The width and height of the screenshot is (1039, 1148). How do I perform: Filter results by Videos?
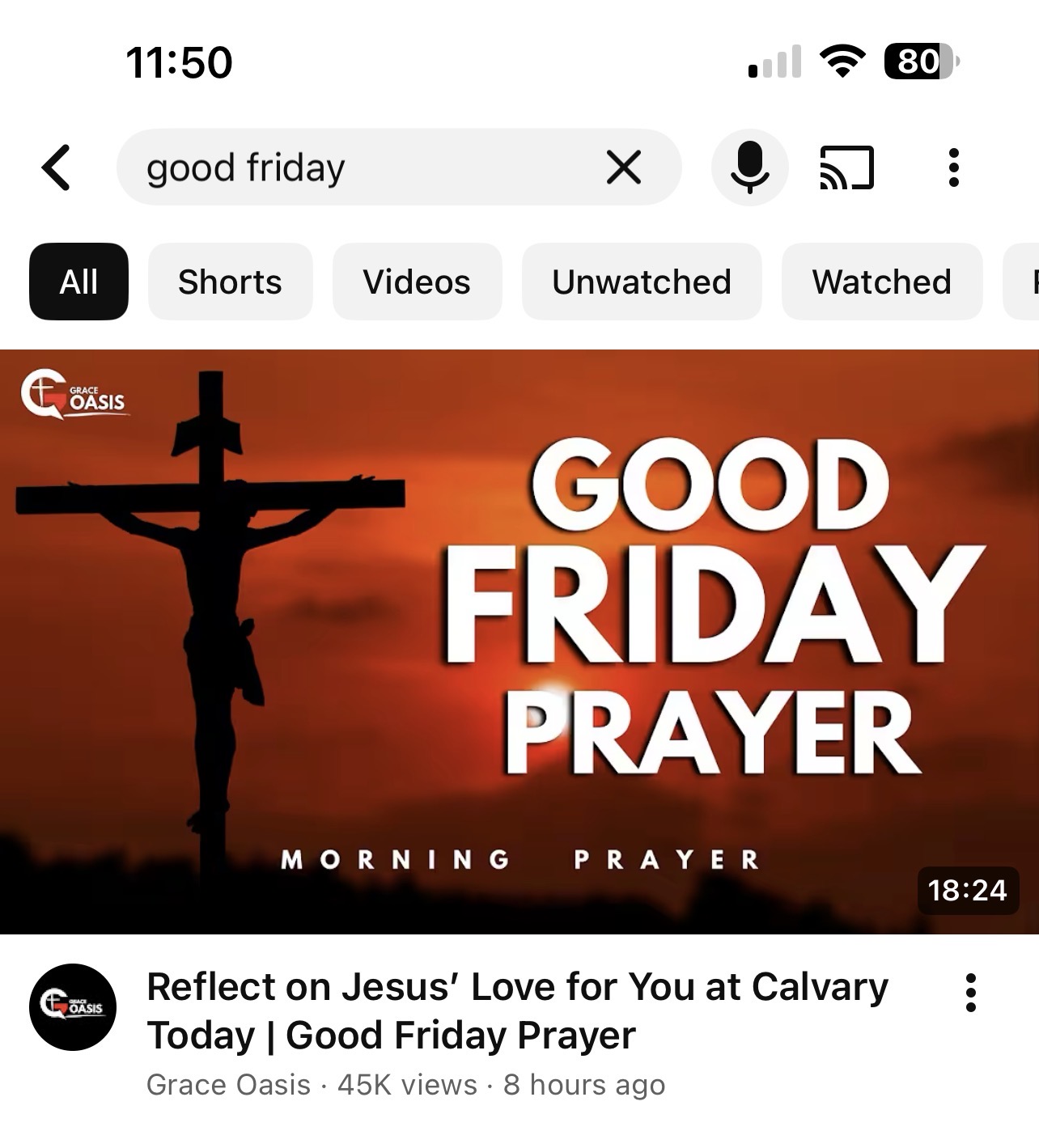point(417,282)
